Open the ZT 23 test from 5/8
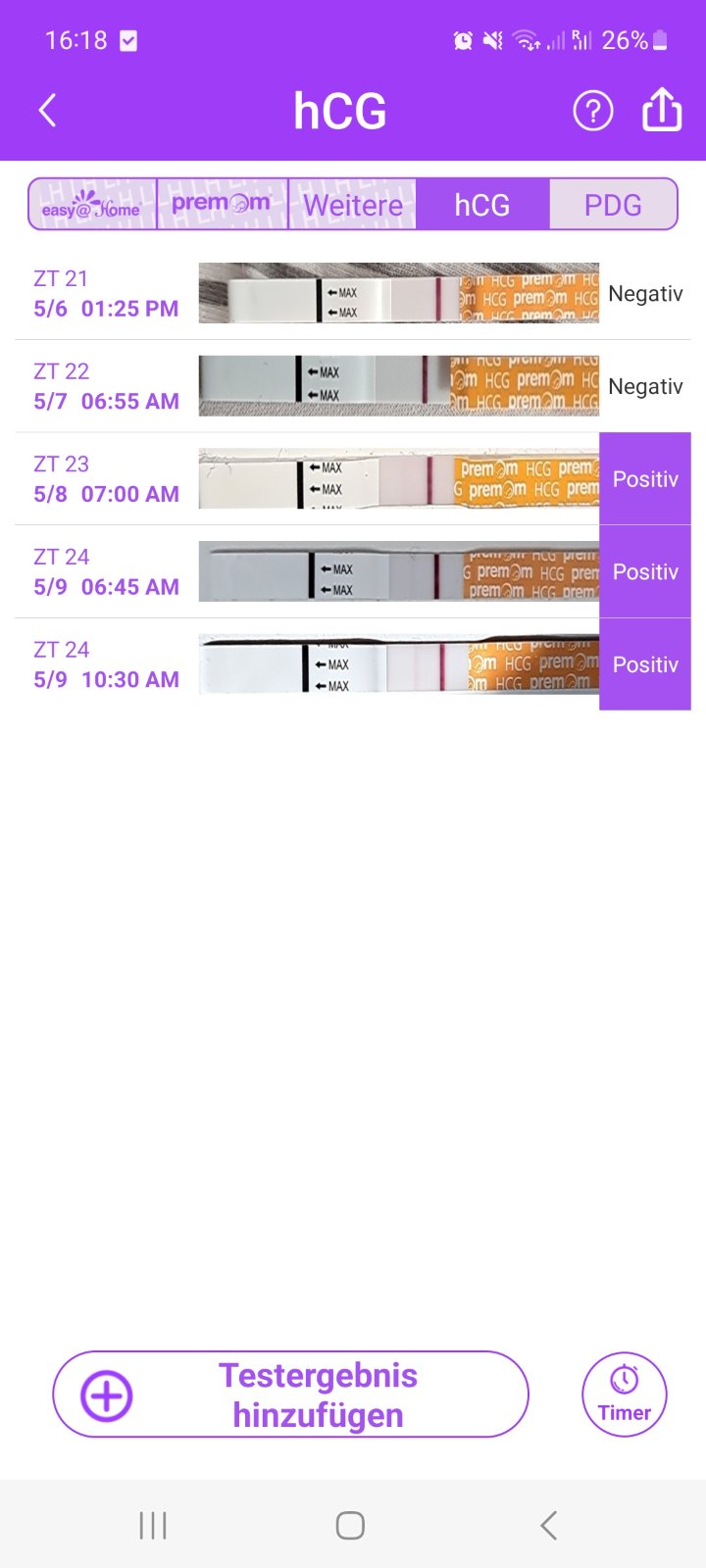 click(x=353, y=479)
